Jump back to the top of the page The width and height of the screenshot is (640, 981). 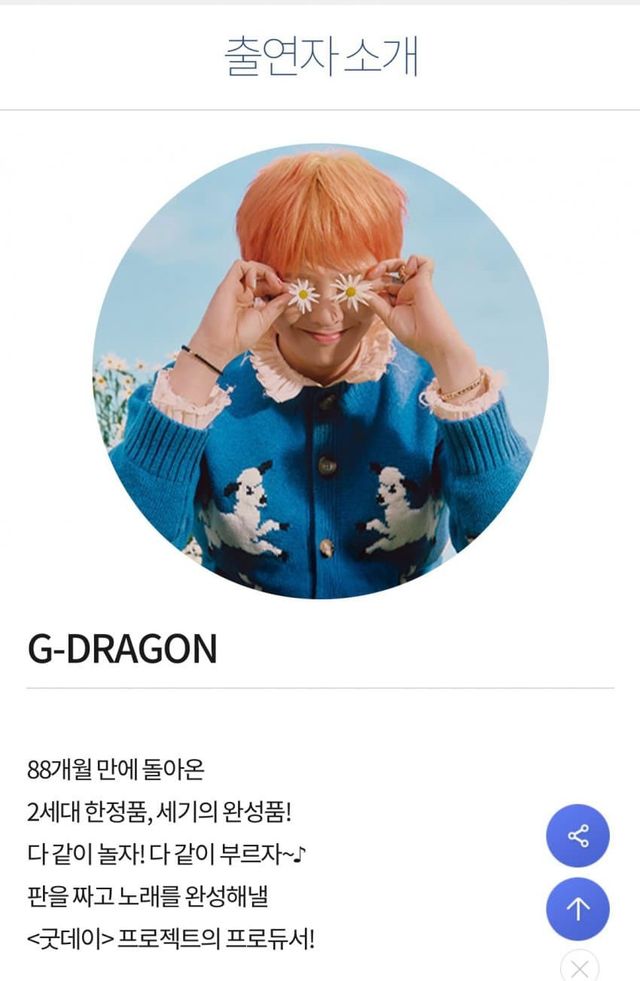[x=577, y=909]
